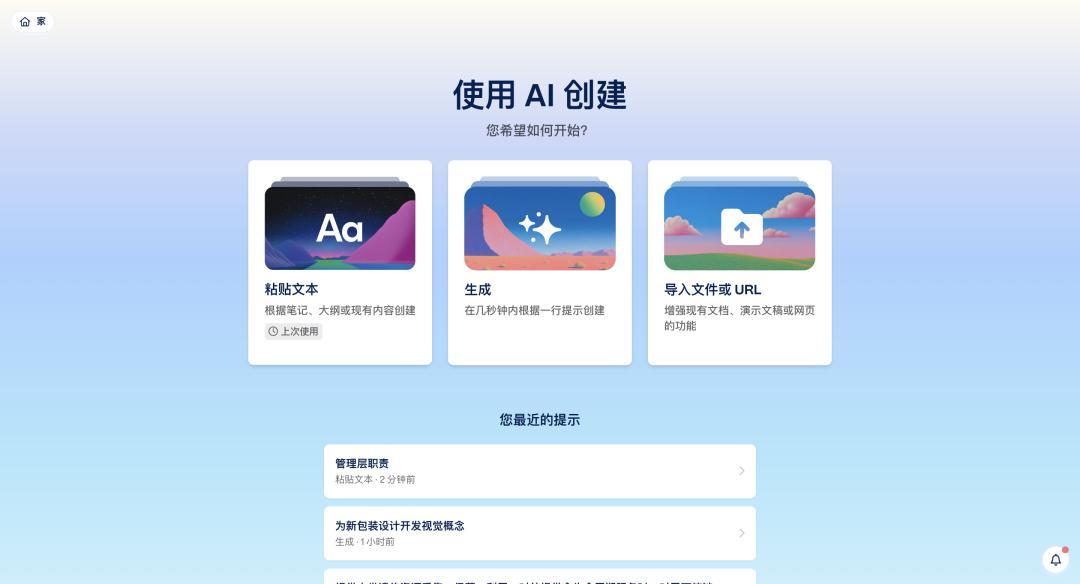1080x584 pixels.
Task: Open the notifications bell
Action: (x=1055, y=560)
